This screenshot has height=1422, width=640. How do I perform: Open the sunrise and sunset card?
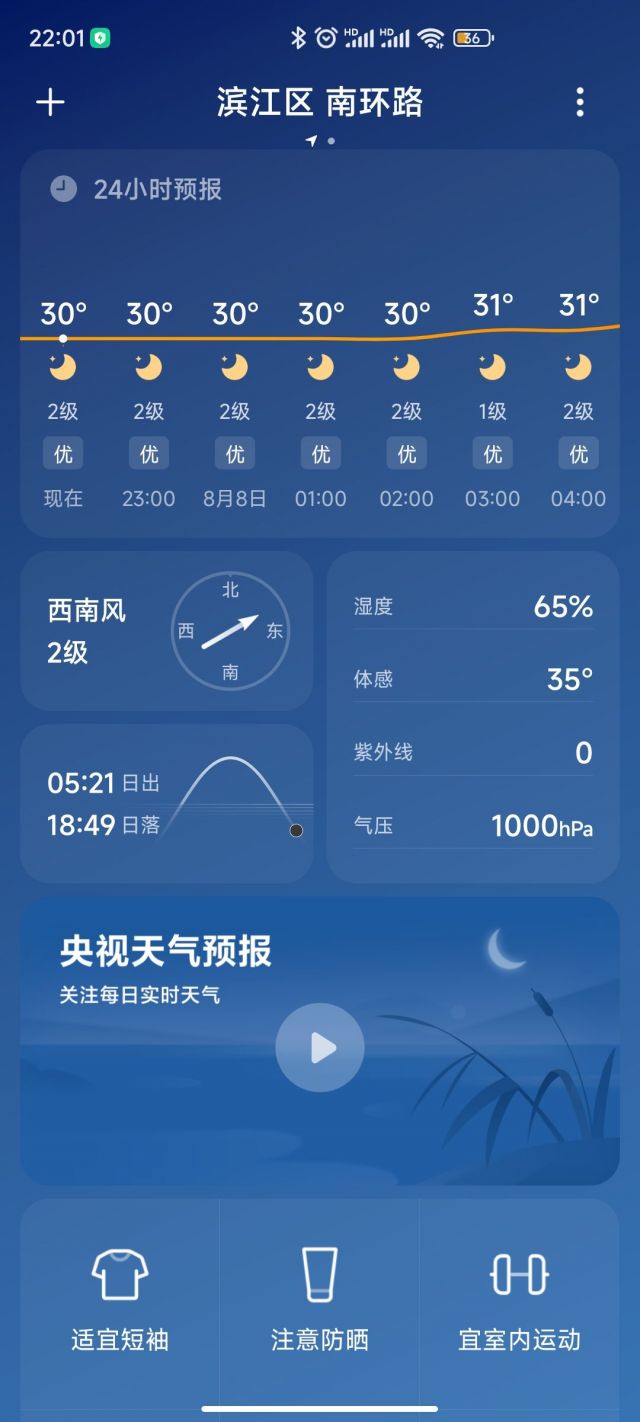(x=166, y=803)
